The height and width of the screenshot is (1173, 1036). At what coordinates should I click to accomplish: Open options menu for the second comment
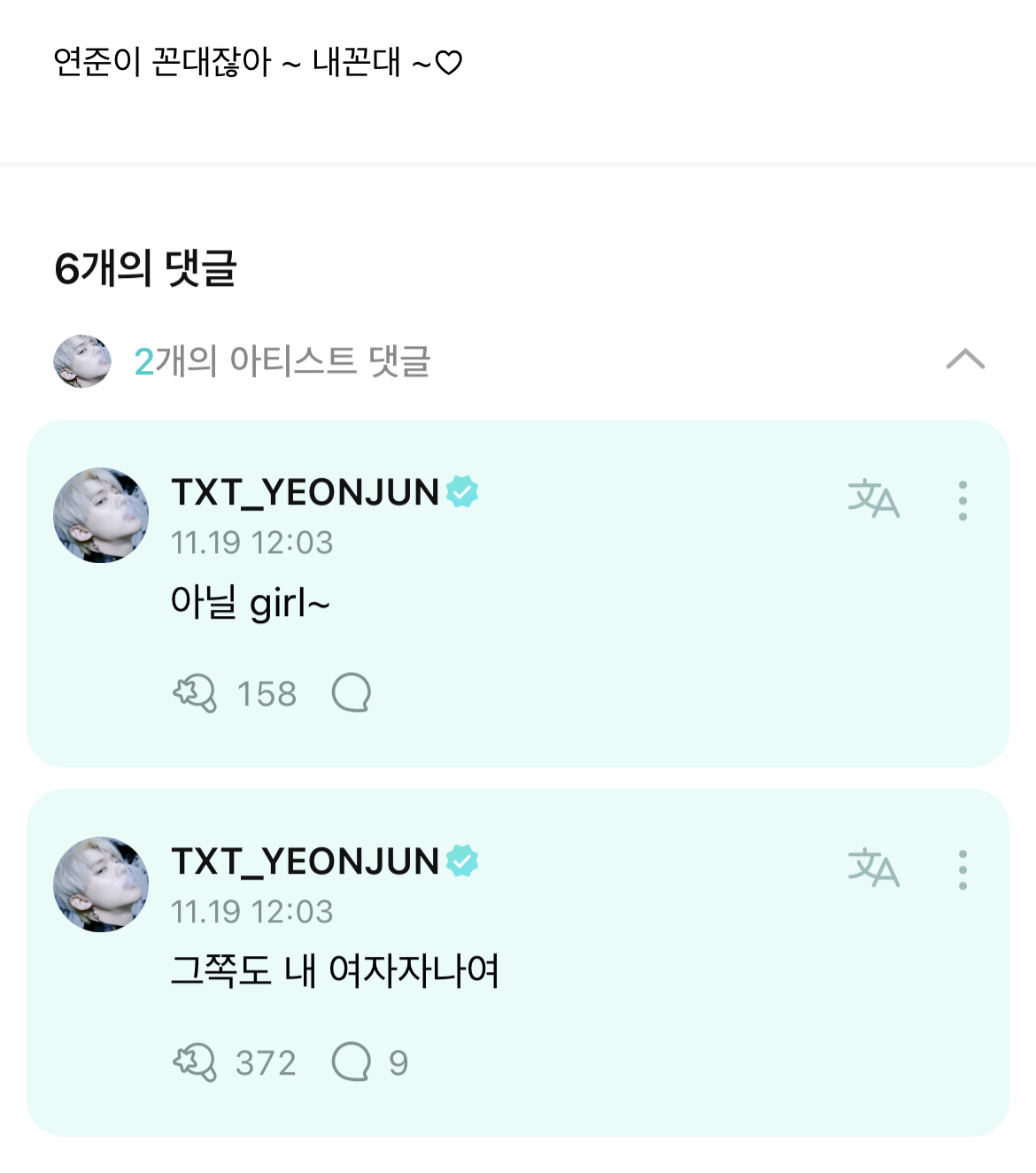(x=964, y=870)
